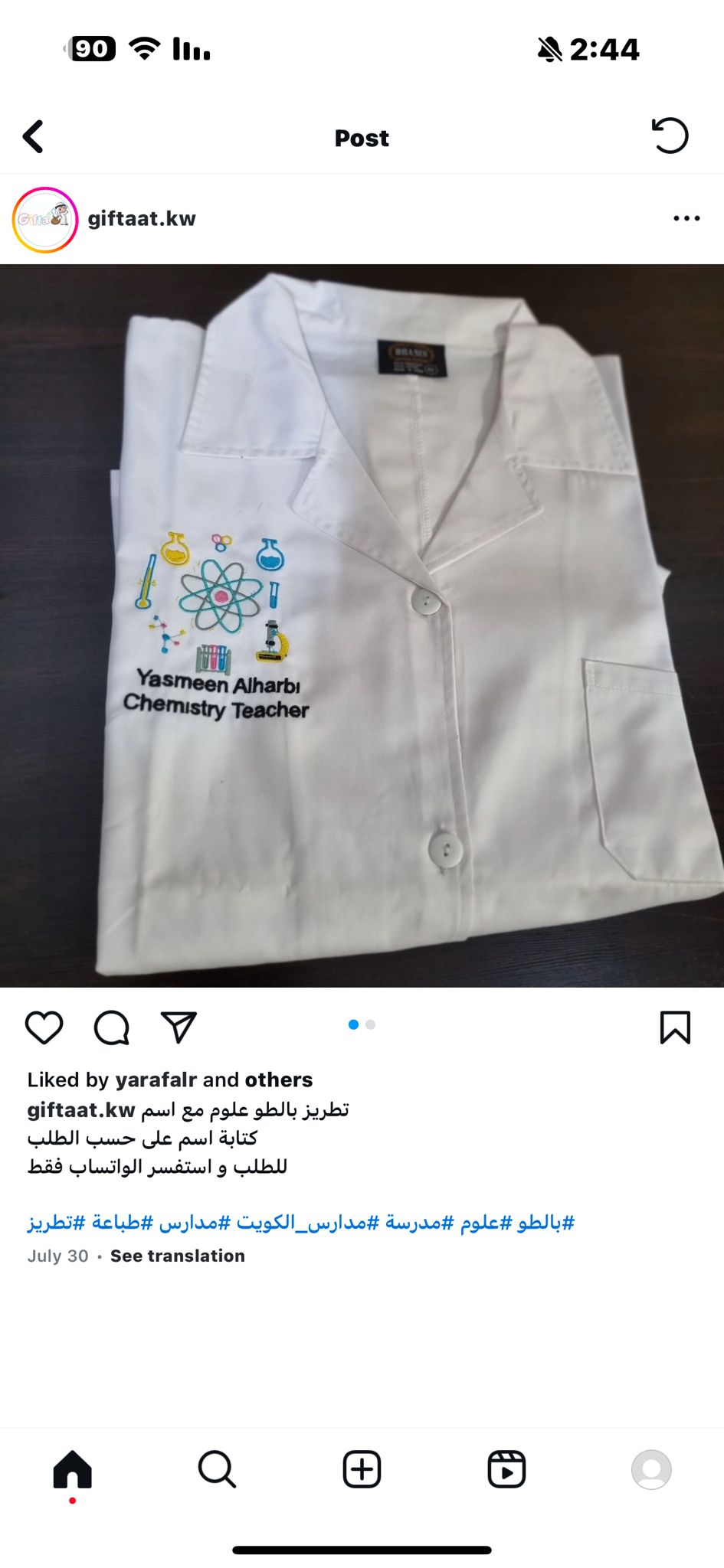Create a new post with plus icon

362,1469
